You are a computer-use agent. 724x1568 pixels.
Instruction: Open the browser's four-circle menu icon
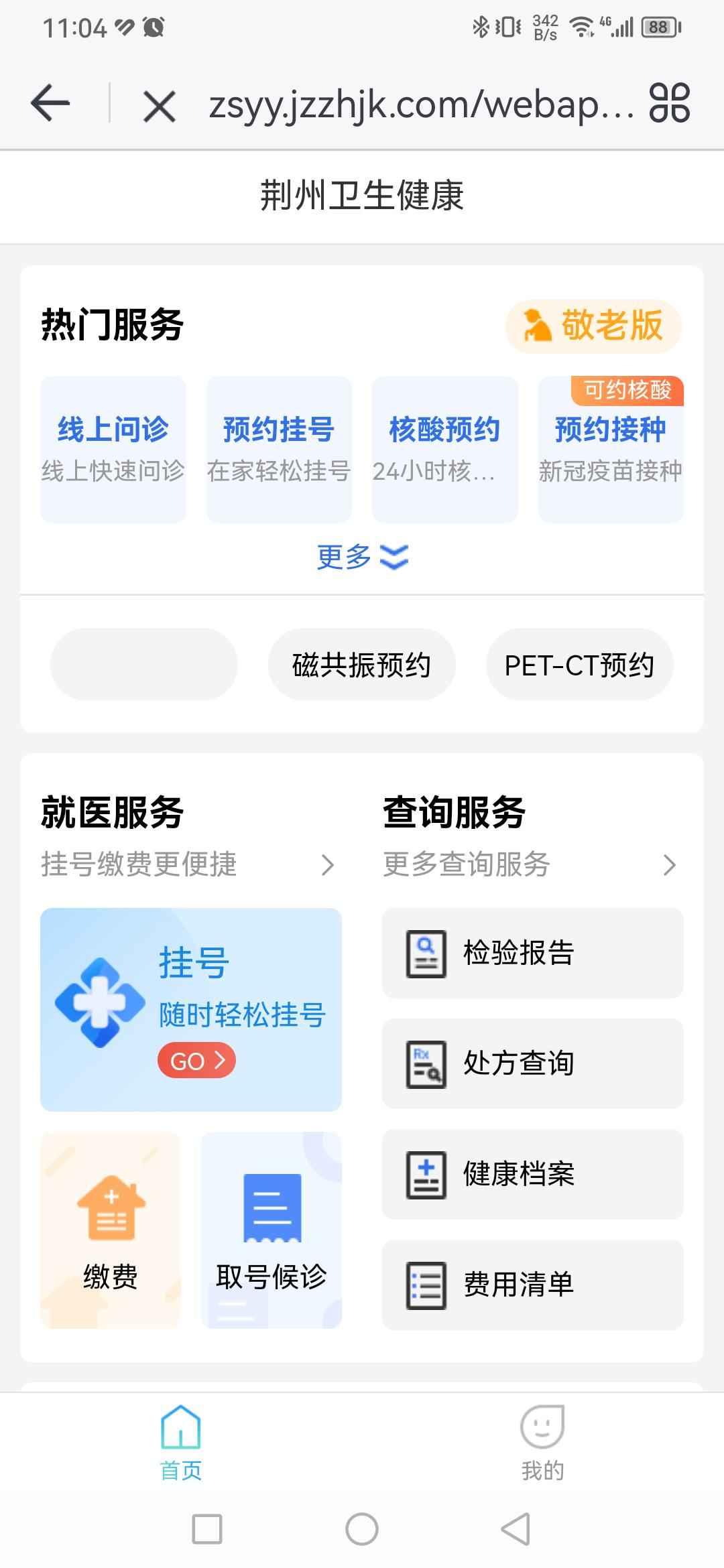(669, 103)
